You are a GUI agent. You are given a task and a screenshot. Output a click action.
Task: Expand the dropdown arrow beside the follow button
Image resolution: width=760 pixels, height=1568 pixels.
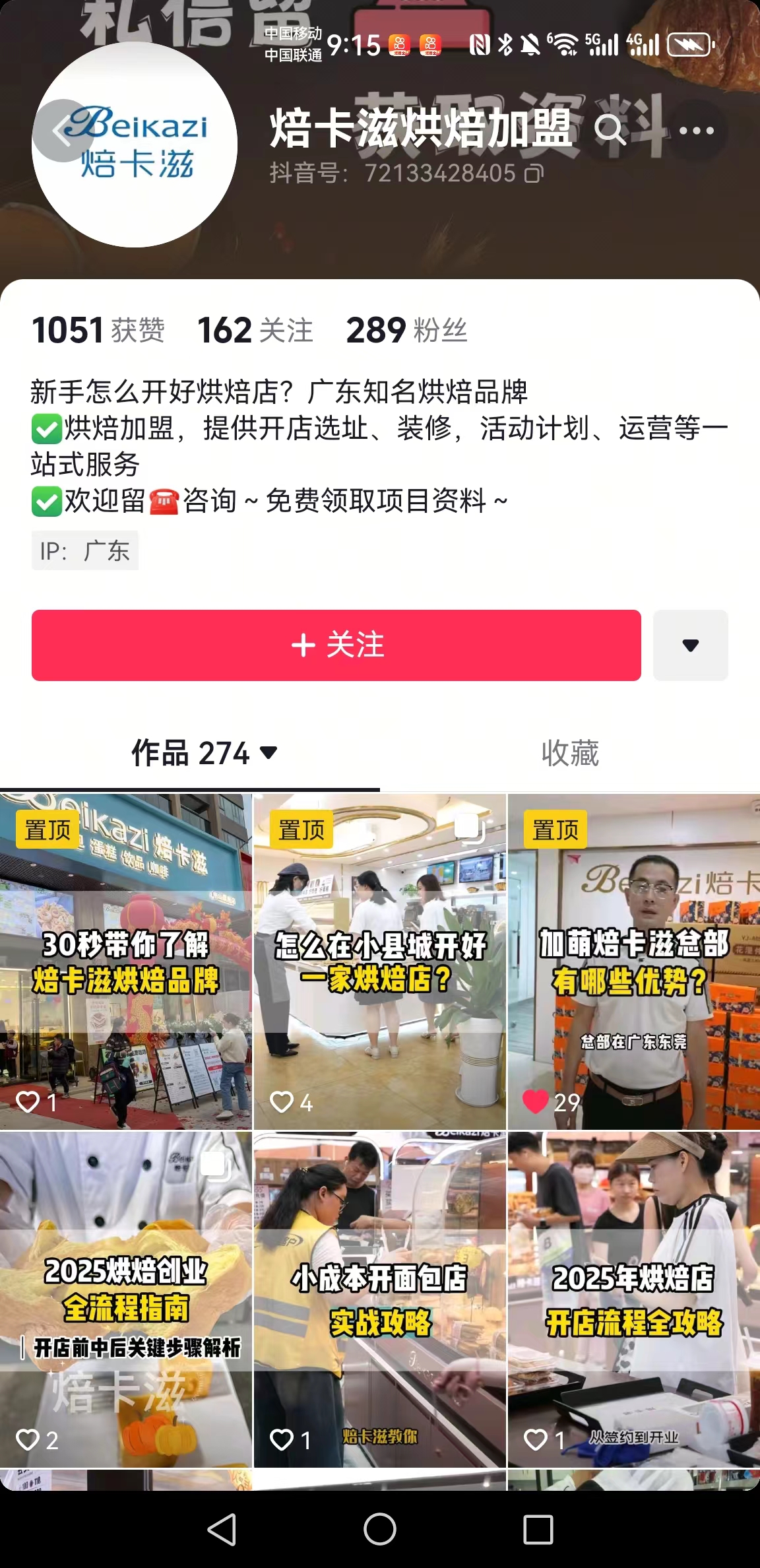pyautogui.click(x=690, y=645)
